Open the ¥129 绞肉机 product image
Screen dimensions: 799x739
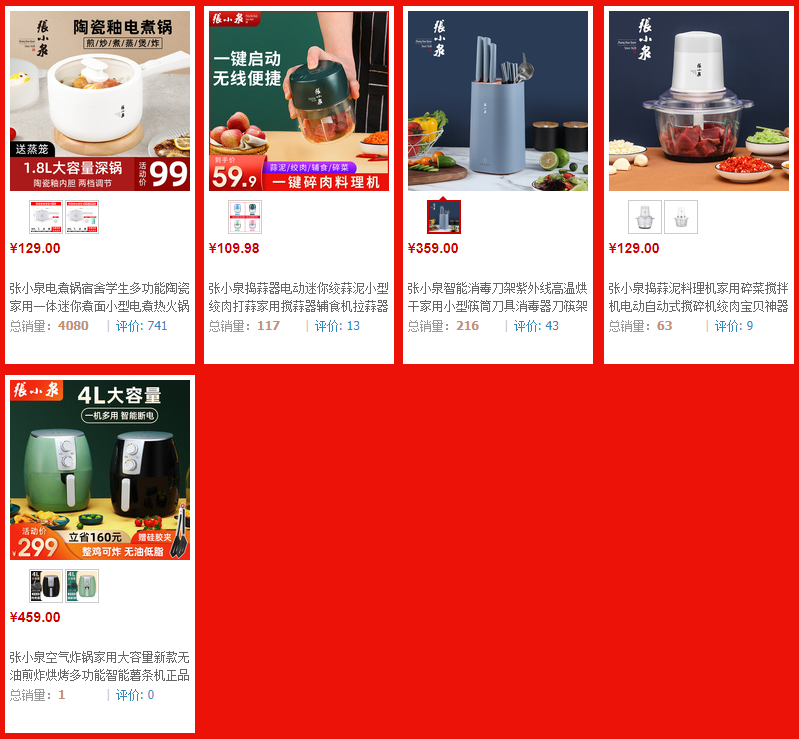click(698, 100)
